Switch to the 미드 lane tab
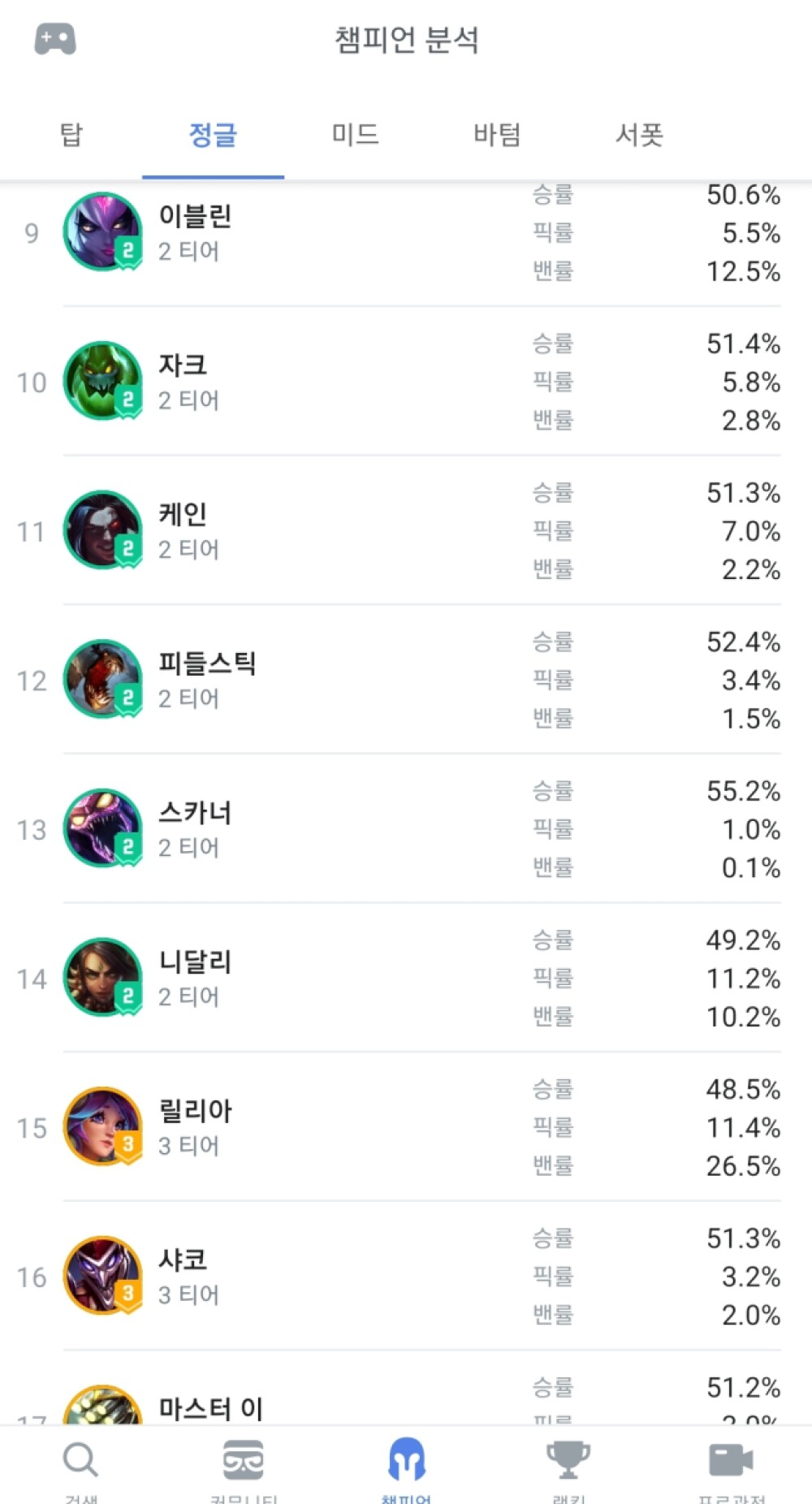The height and width of the screenshot is (1504, 812). (x=355, y=134)
